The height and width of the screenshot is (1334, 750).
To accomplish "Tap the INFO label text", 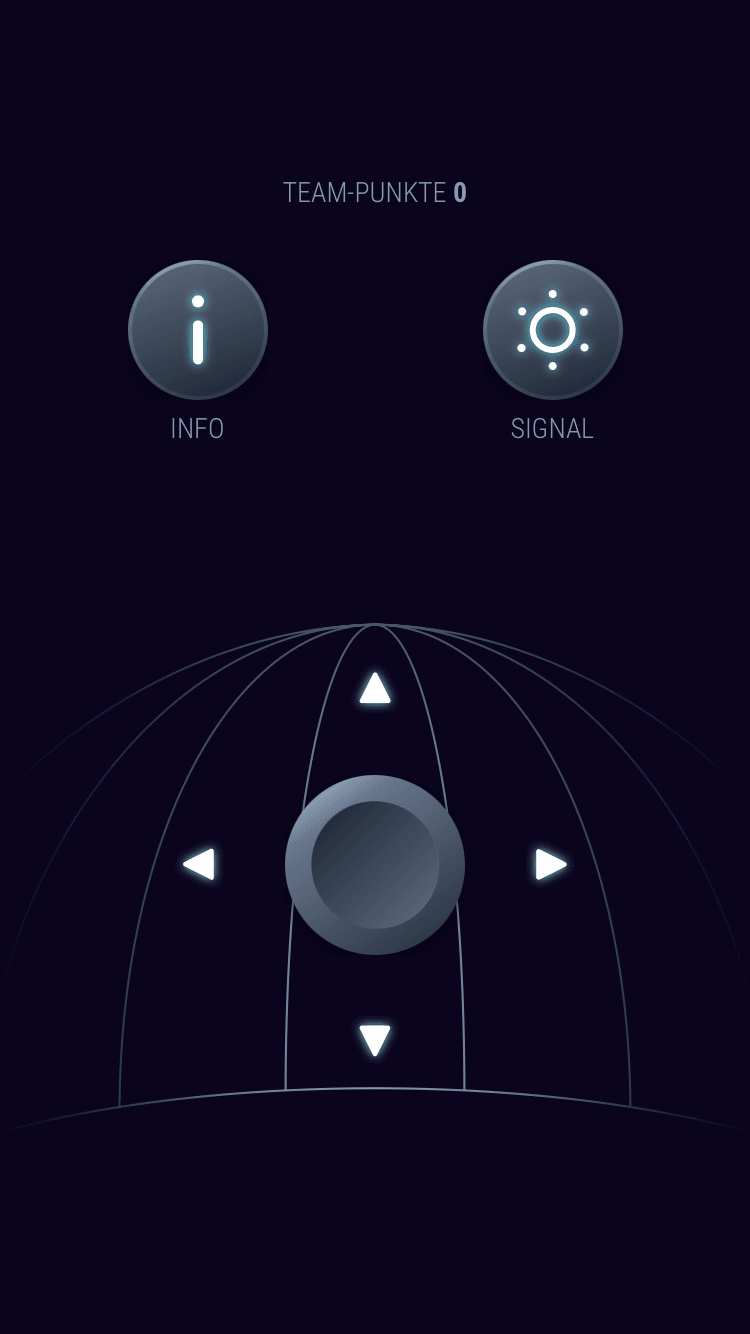I will pos(198,429).
